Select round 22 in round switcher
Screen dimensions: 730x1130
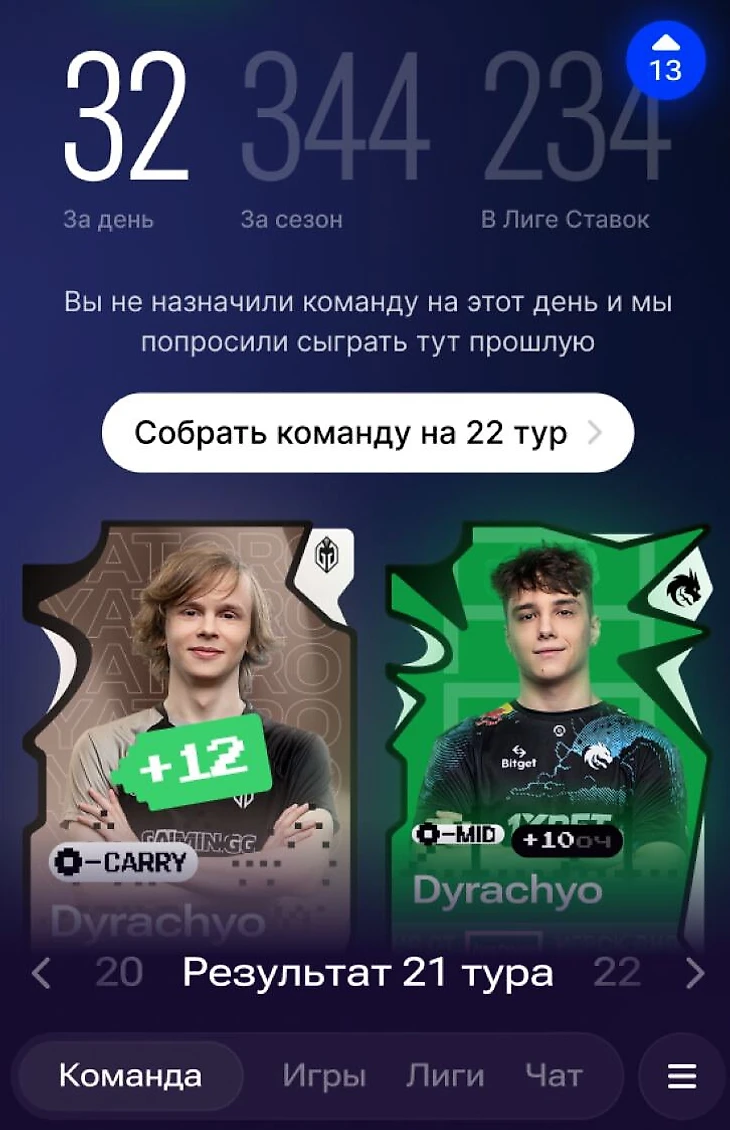click(x=617, y=972)
